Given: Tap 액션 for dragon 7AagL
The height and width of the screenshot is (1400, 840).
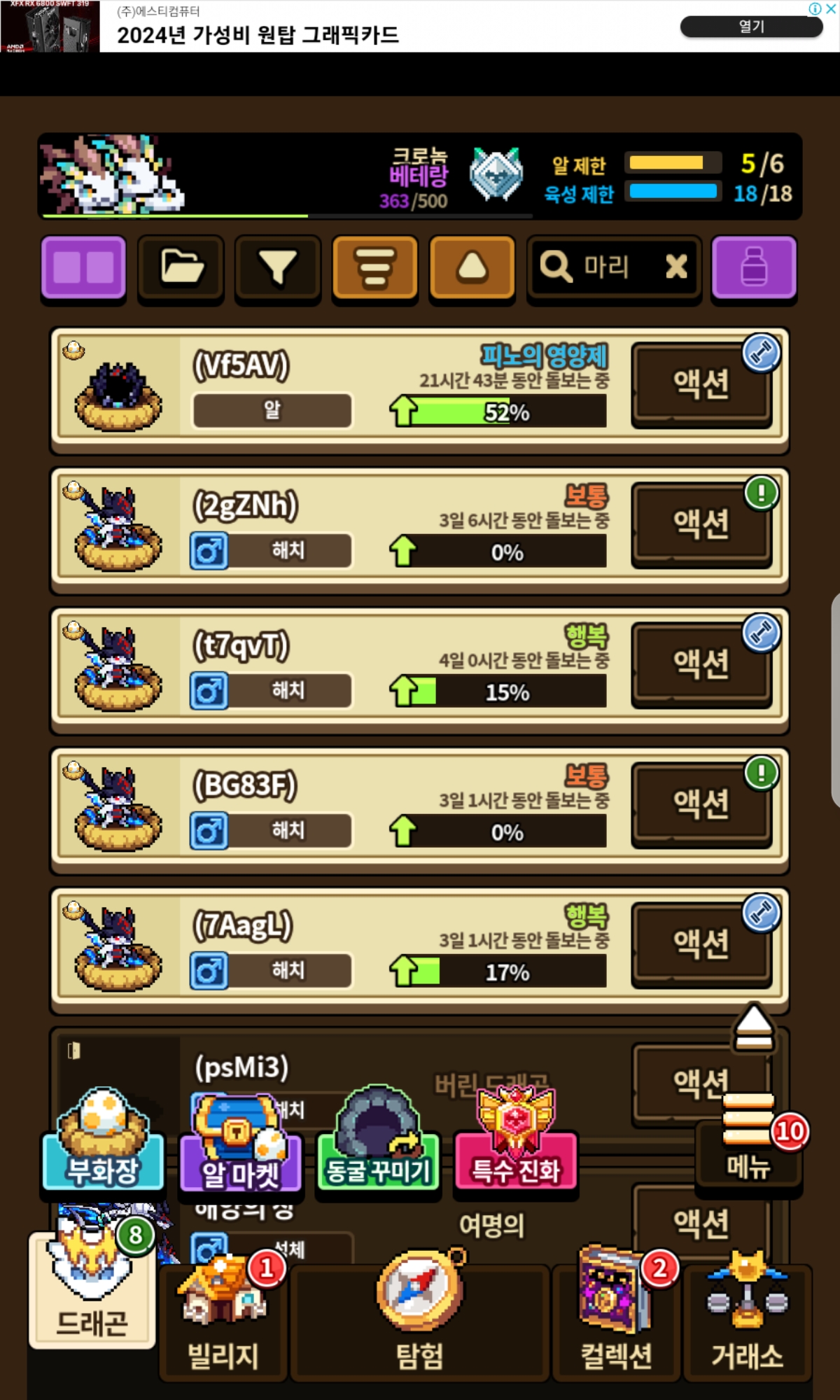Looking at the screenshot, I should (x=701, y=944).
